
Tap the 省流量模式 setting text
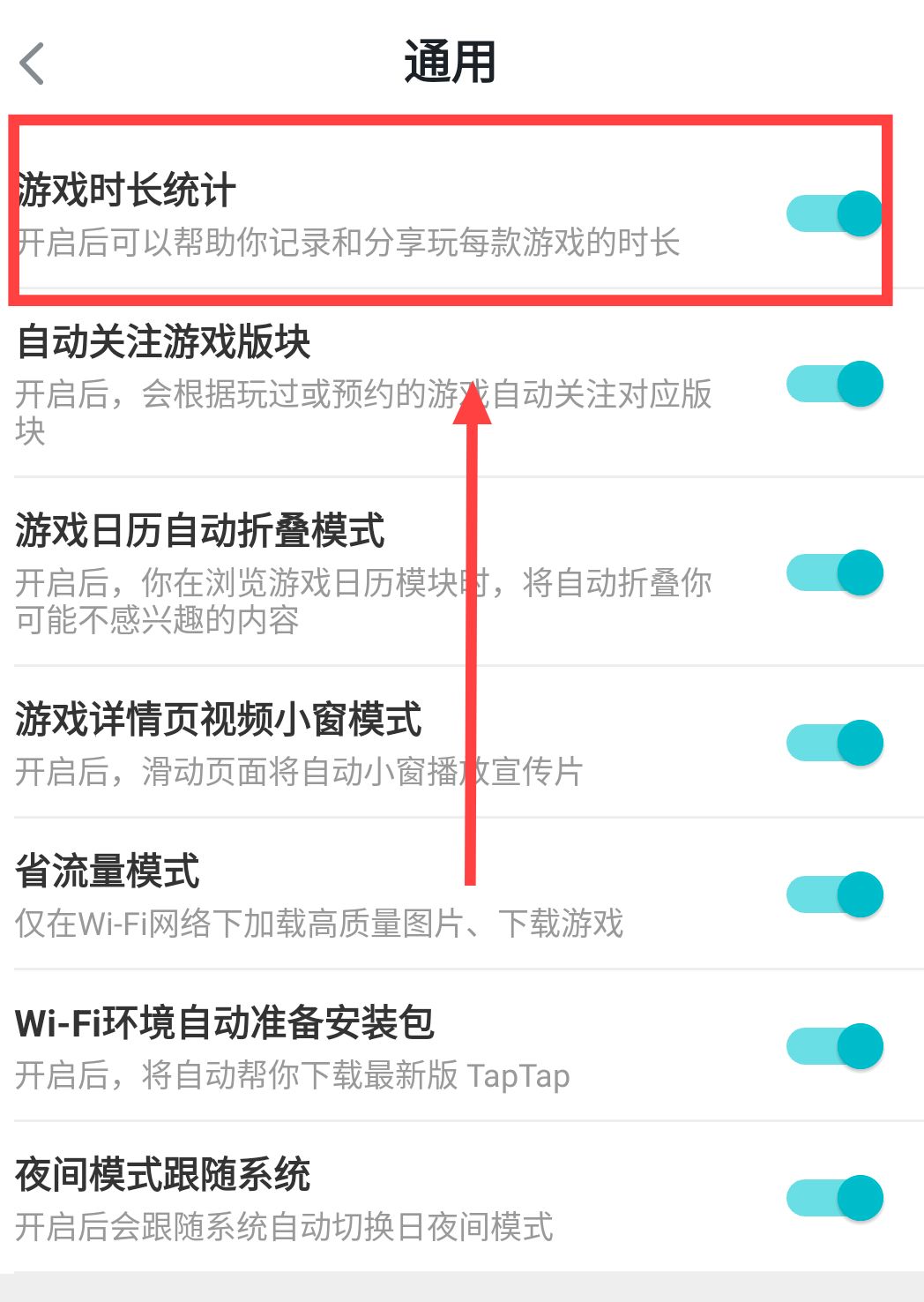(106, 873)
